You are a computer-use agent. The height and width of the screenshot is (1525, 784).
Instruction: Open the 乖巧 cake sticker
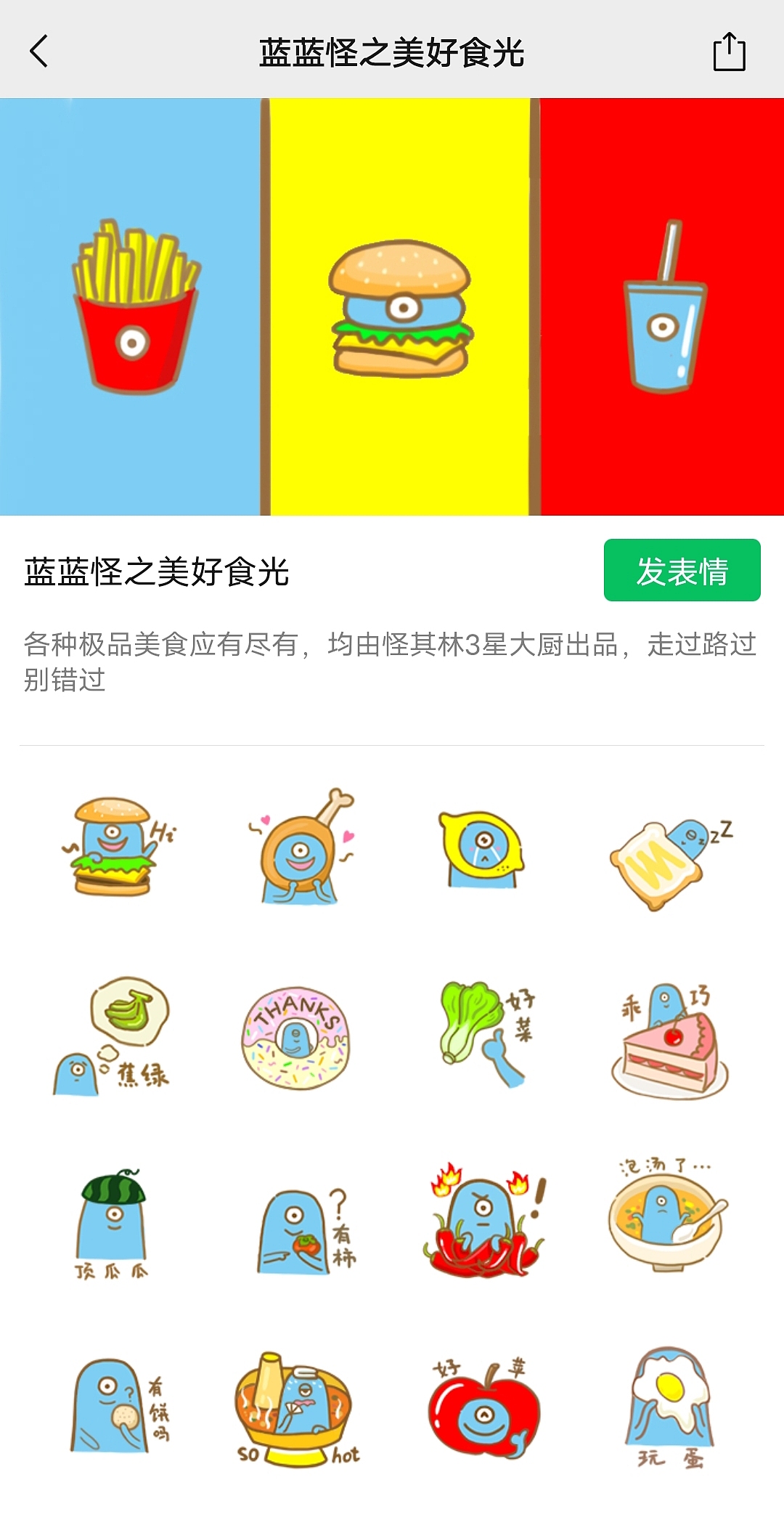click(669, 1040)
